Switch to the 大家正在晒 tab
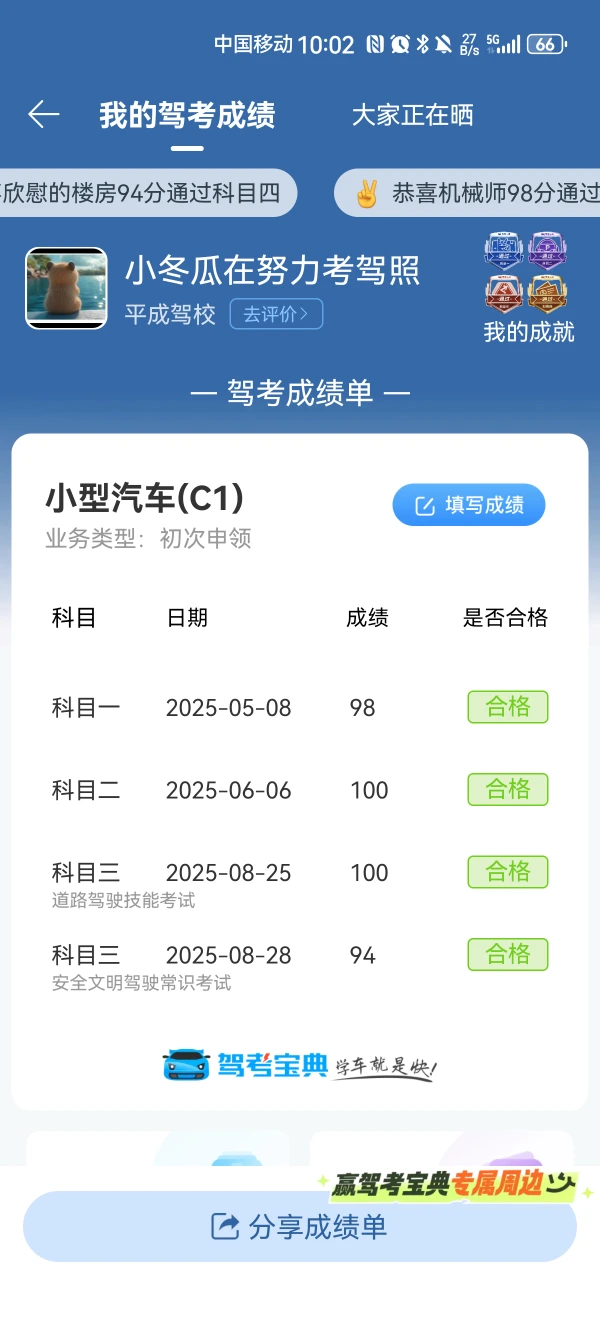Screen dimensions: 600x1320 tap(412, 115)
